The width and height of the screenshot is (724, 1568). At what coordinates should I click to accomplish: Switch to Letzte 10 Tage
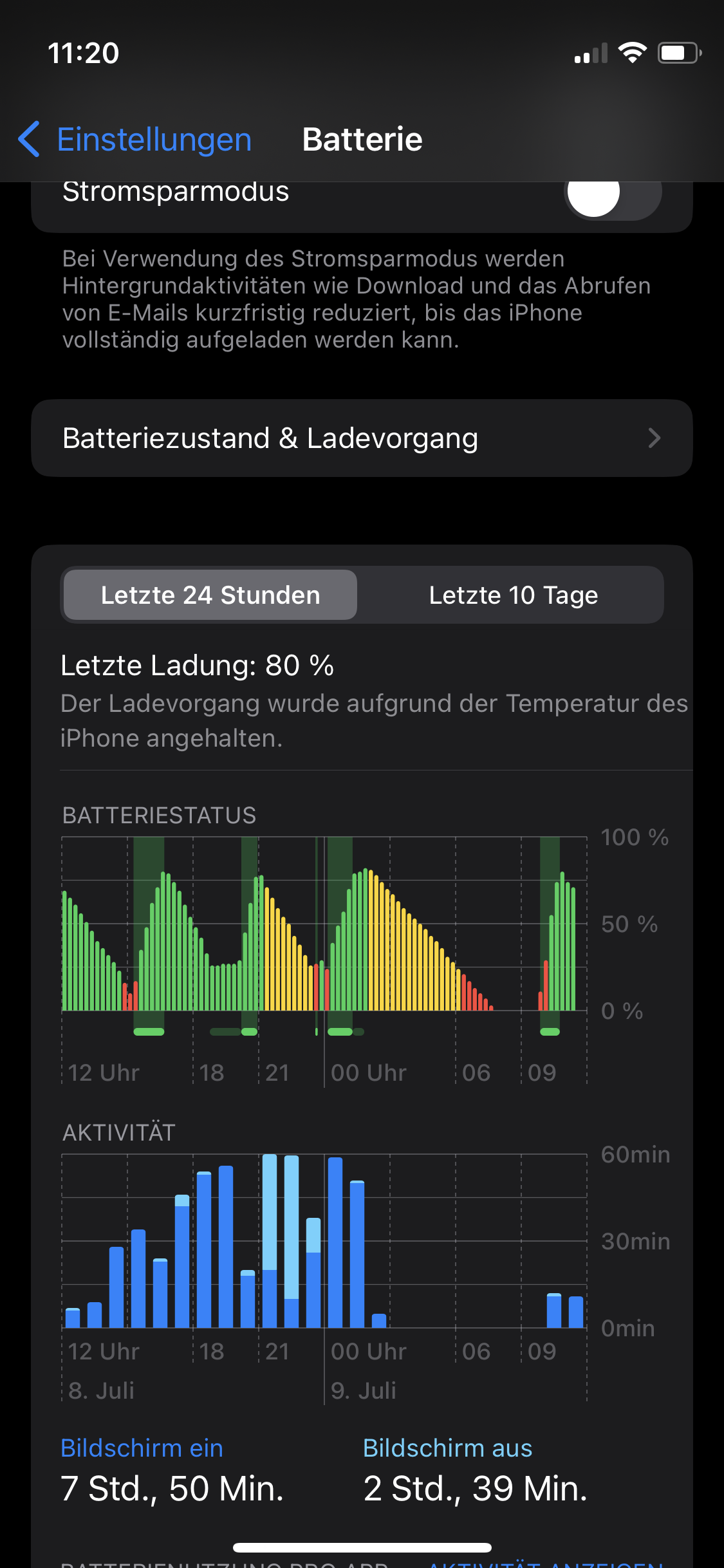pyautogui.click(x=513, y=595)
